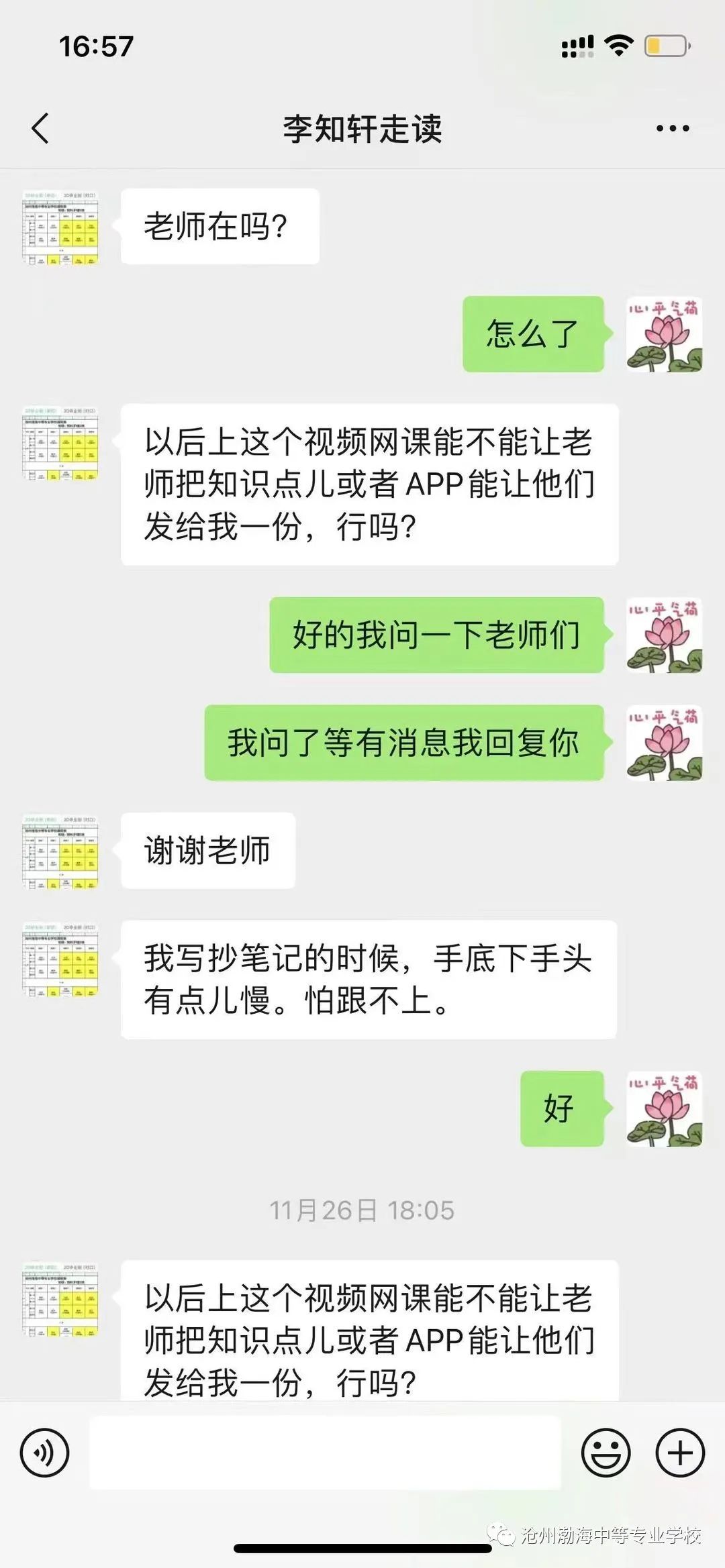The height and width of the screenshot is (1568, 725).
Task: Open the emoji sticker panel
Action: click(606, 1453)
